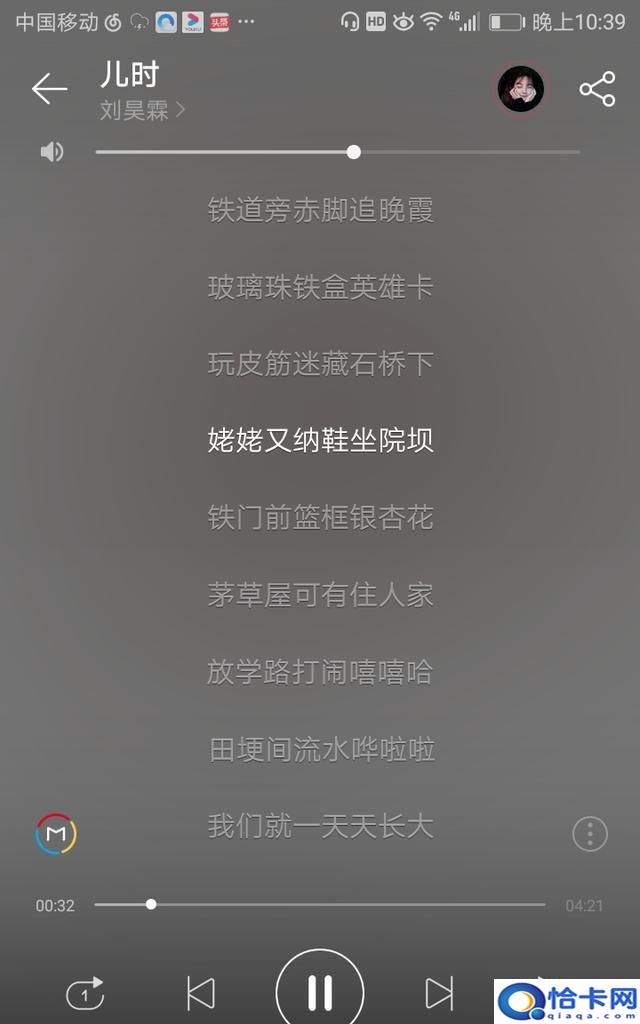
Task: Skip to the previous track
Action: [201, 993]
